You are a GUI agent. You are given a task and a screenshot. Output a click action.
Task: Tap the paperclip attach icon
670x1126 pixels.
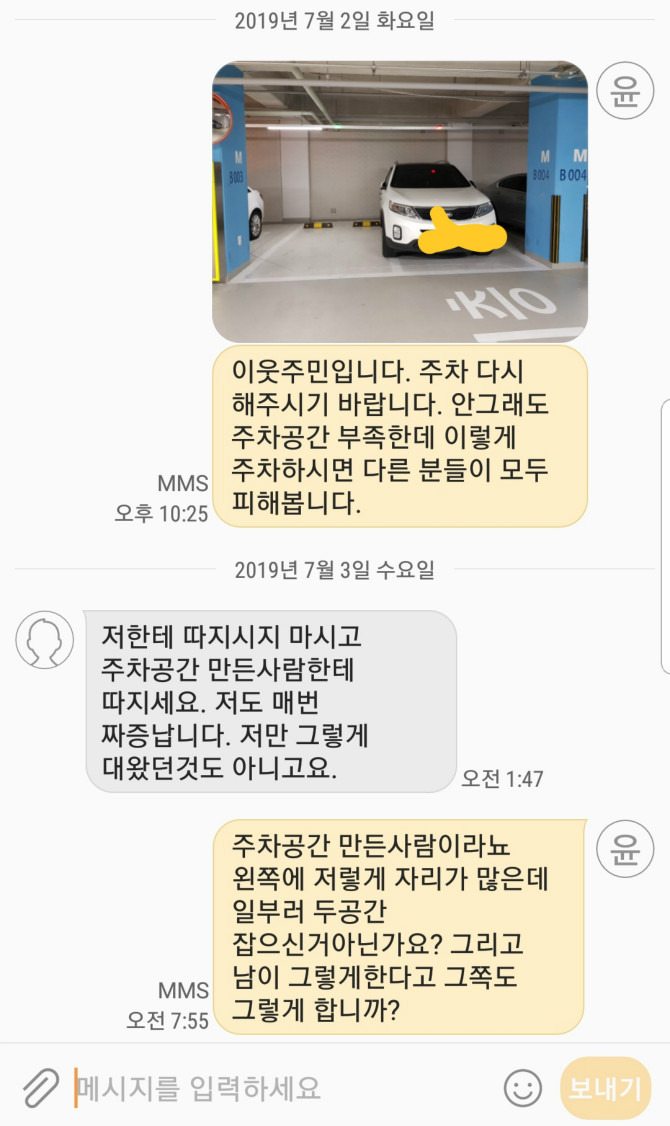(41, 1087)
